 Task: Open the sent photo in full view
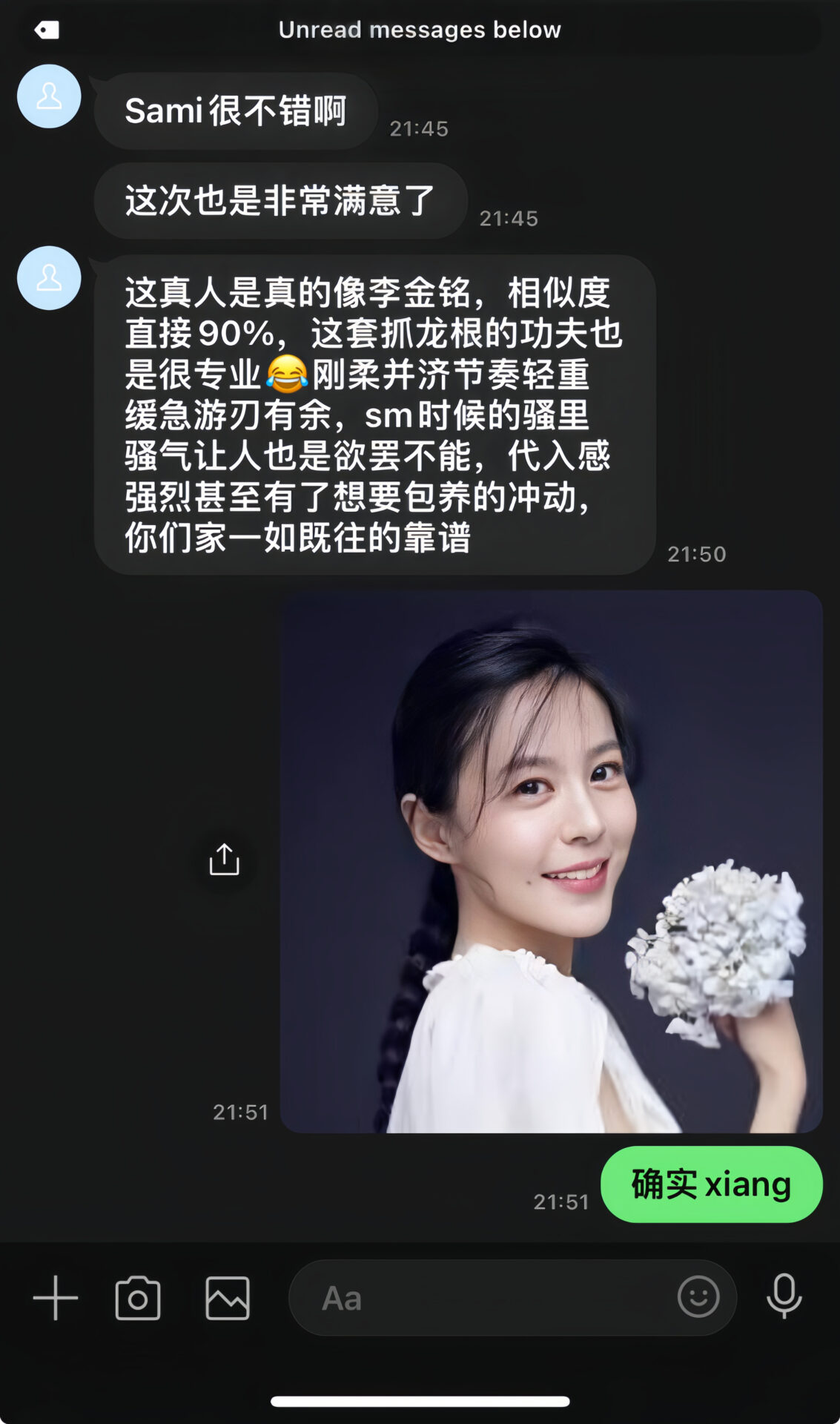(x=551, y=861)
